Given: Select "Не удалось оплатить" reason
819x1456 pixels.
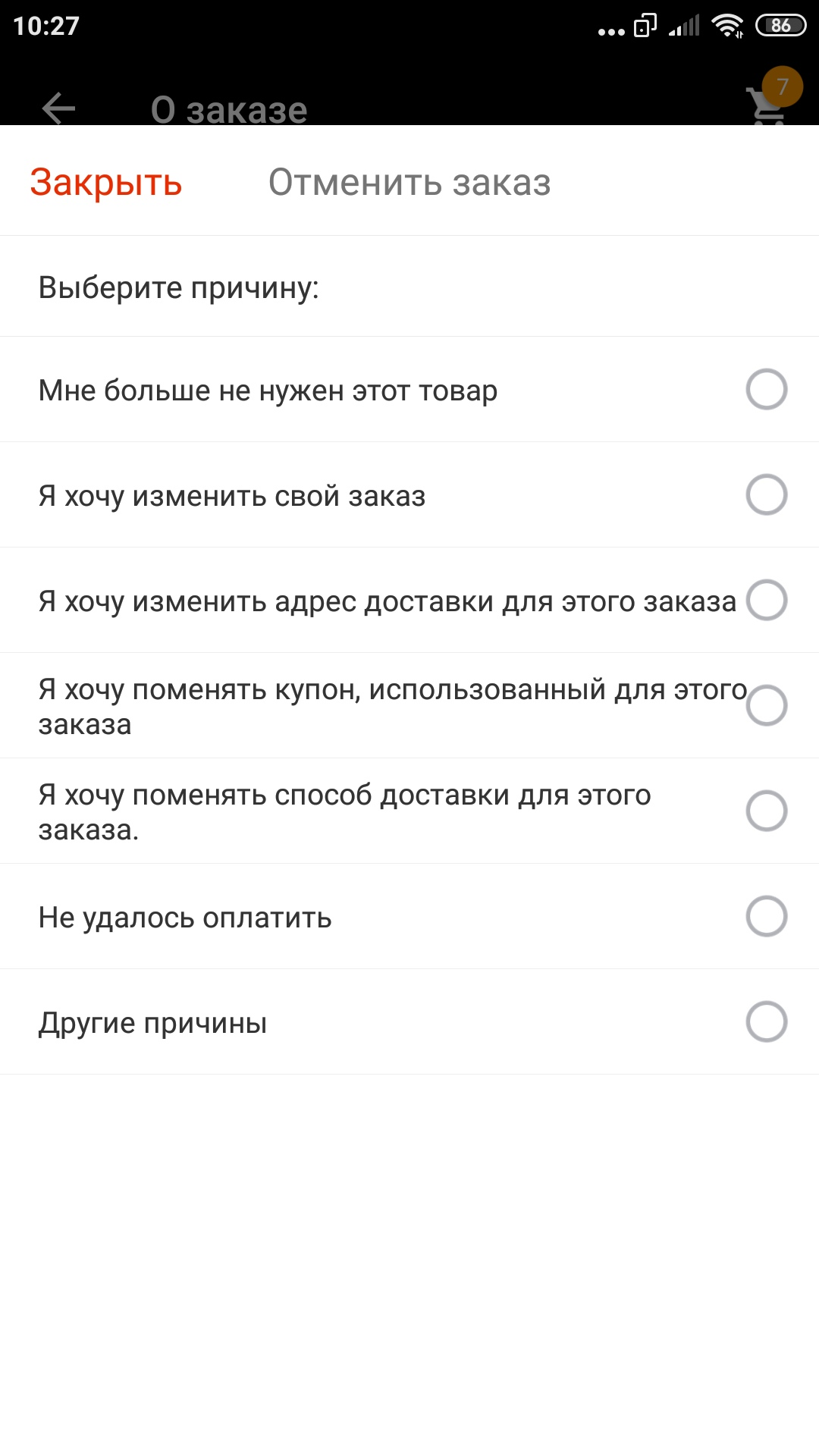Looking at the screenshot, I should [409, 916].
